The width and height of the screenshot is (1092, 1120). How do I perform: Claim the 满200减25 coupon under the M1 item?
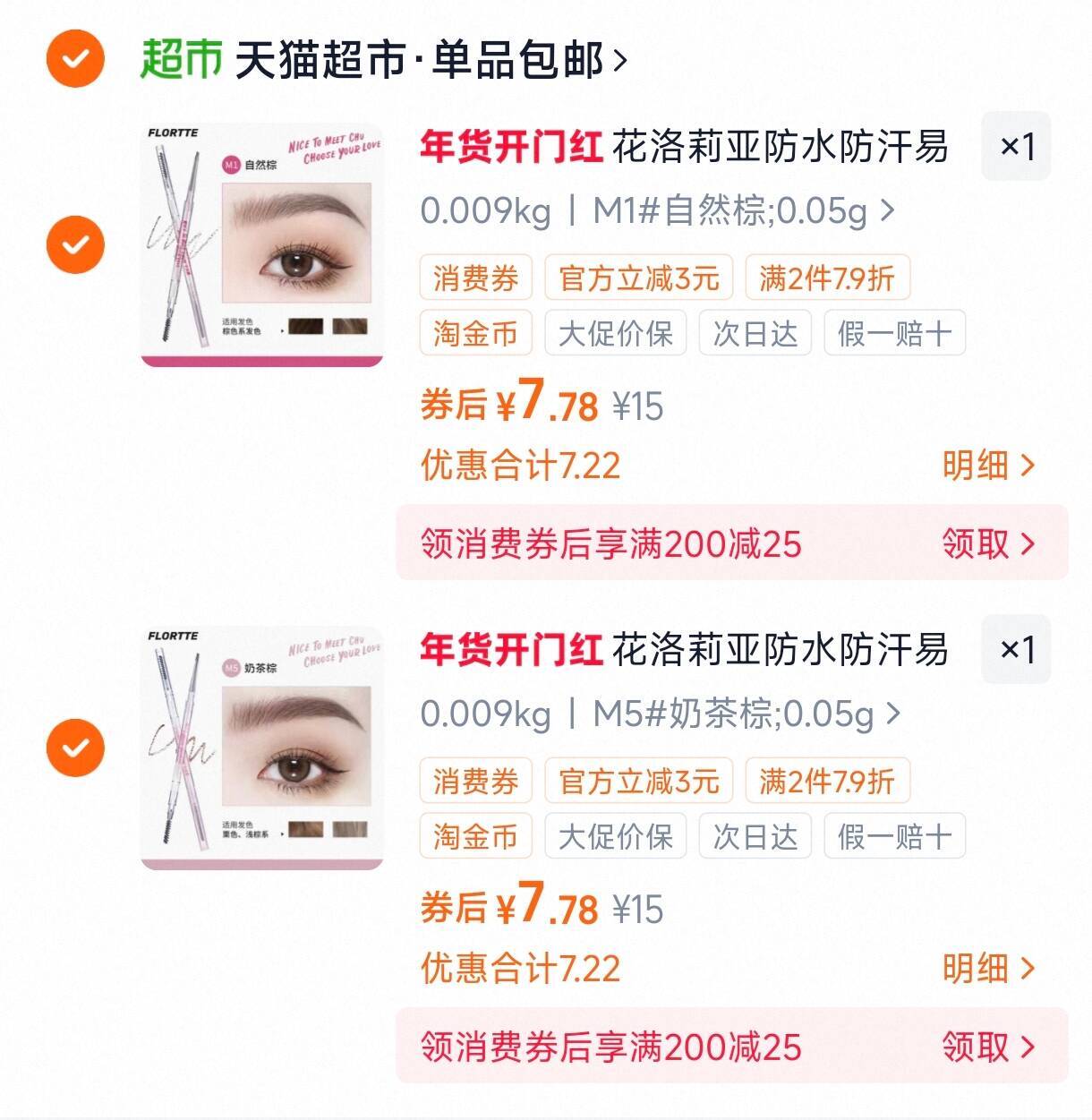click(x=987, y=543)
